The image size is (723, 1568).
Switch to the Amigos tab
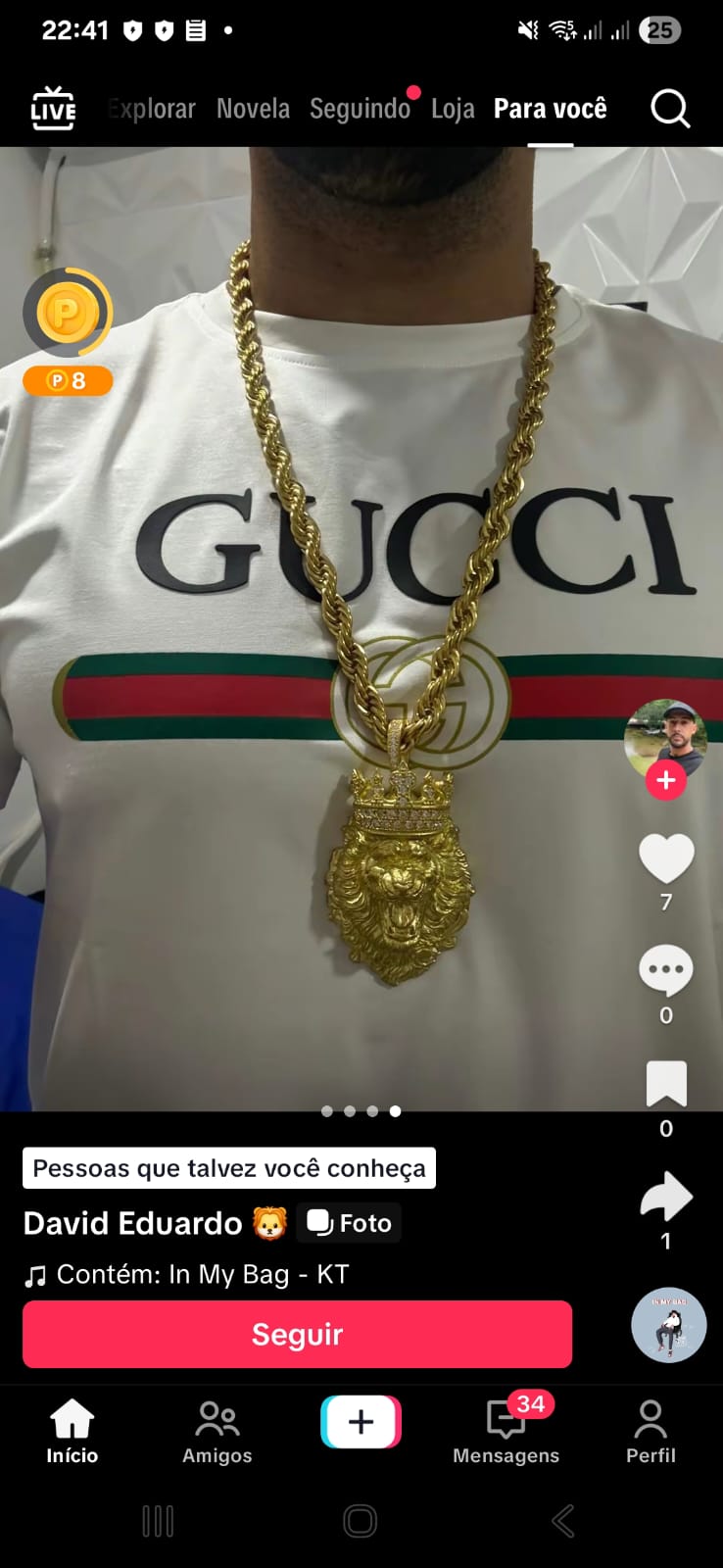(x=217, y=1432)
